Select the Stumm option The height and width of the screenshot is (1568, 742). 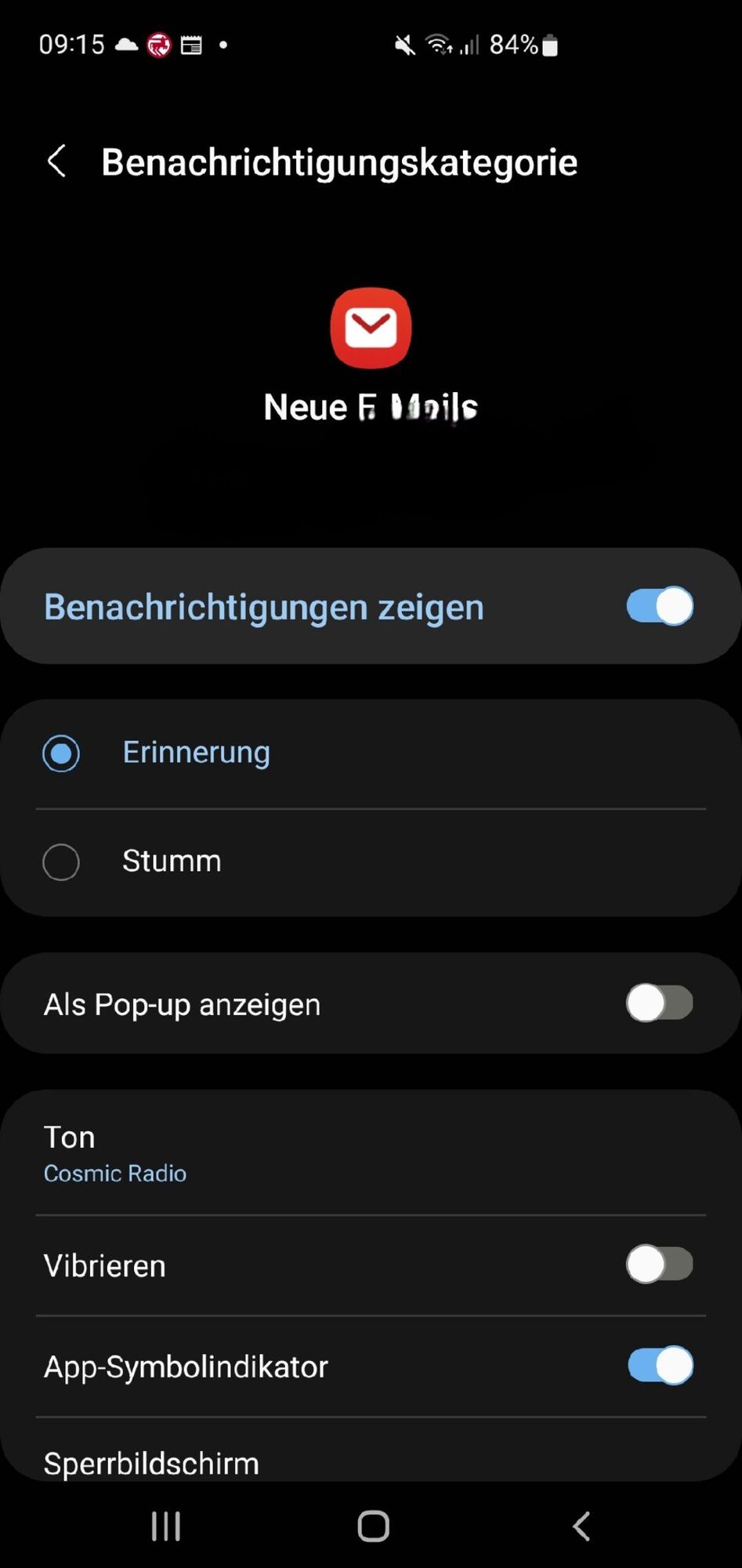click(x=61, y=862)
